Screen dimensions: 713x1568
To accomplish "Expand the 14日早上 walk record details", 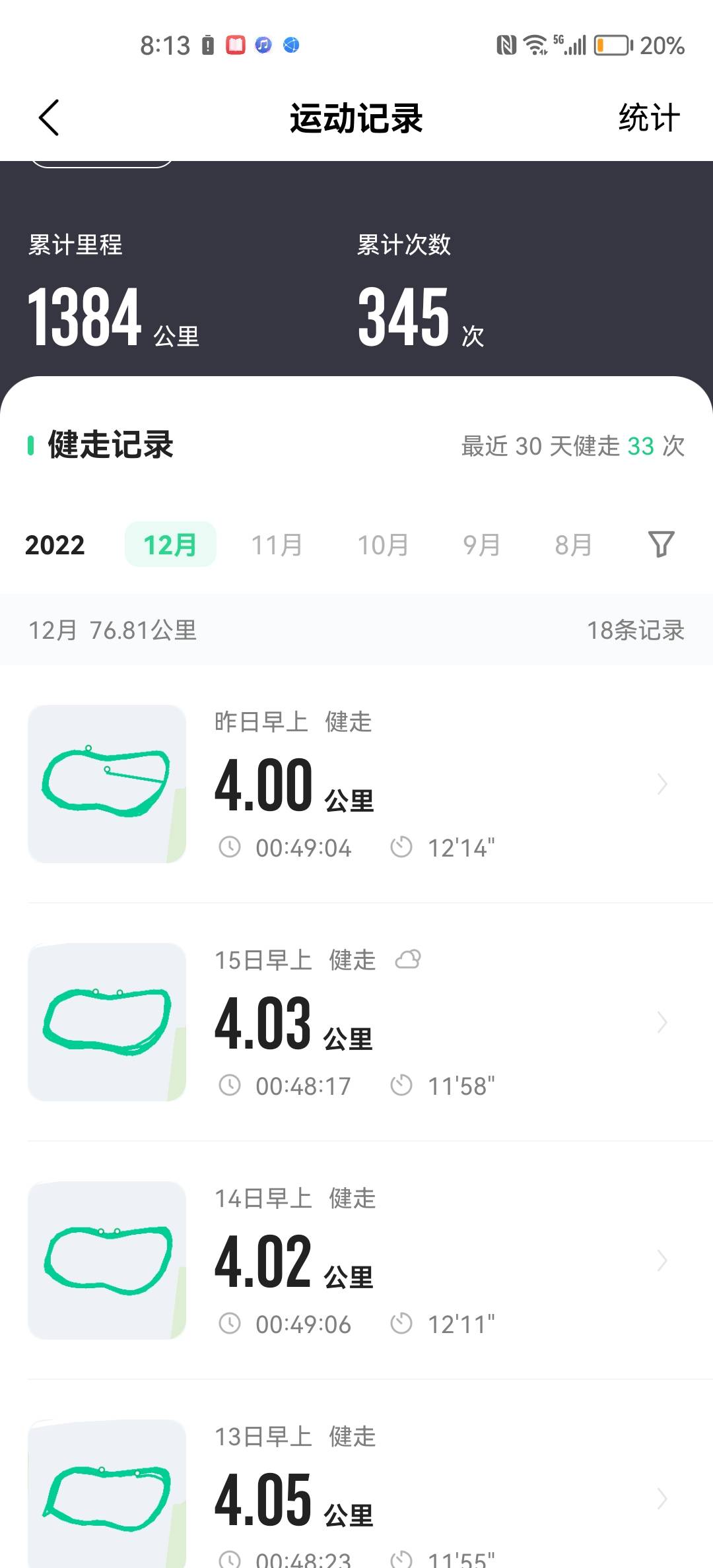I will [x=662, y=1261].
